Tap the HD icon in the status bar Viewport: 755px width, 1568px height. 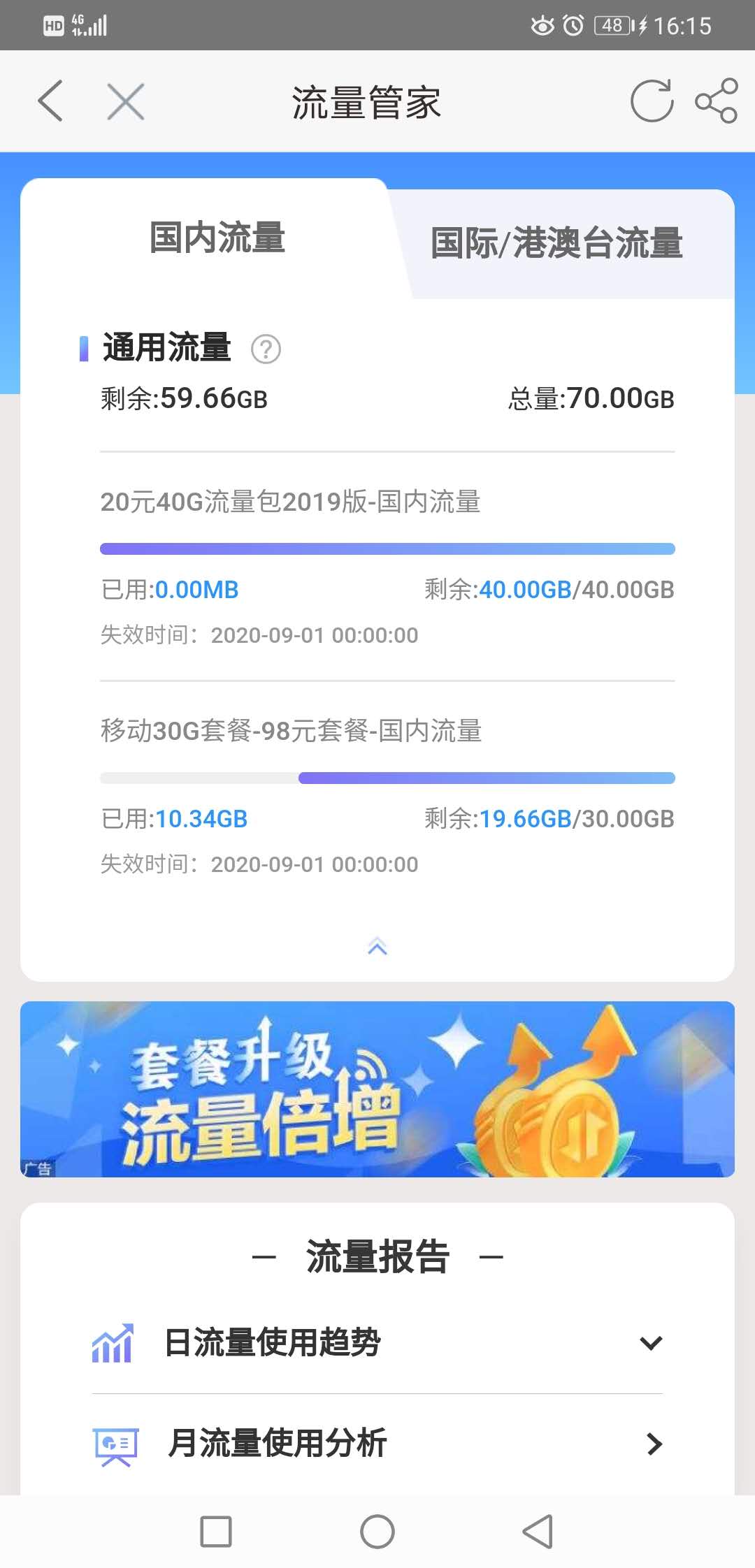tap(52, 23)
